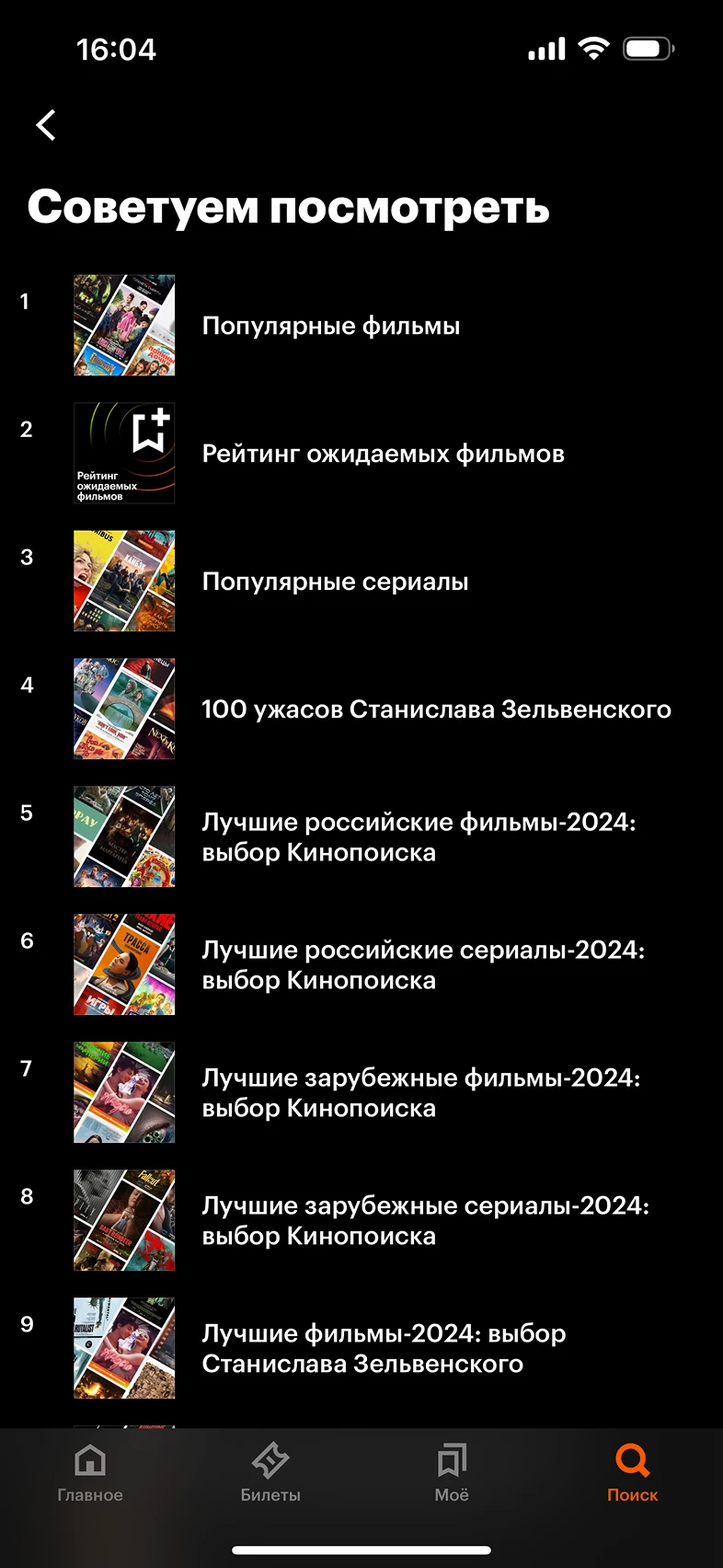Open Лучшие зарубежные фильмы-2024 list
This screenshot has width=723, height=1568.
(423, 1092)
